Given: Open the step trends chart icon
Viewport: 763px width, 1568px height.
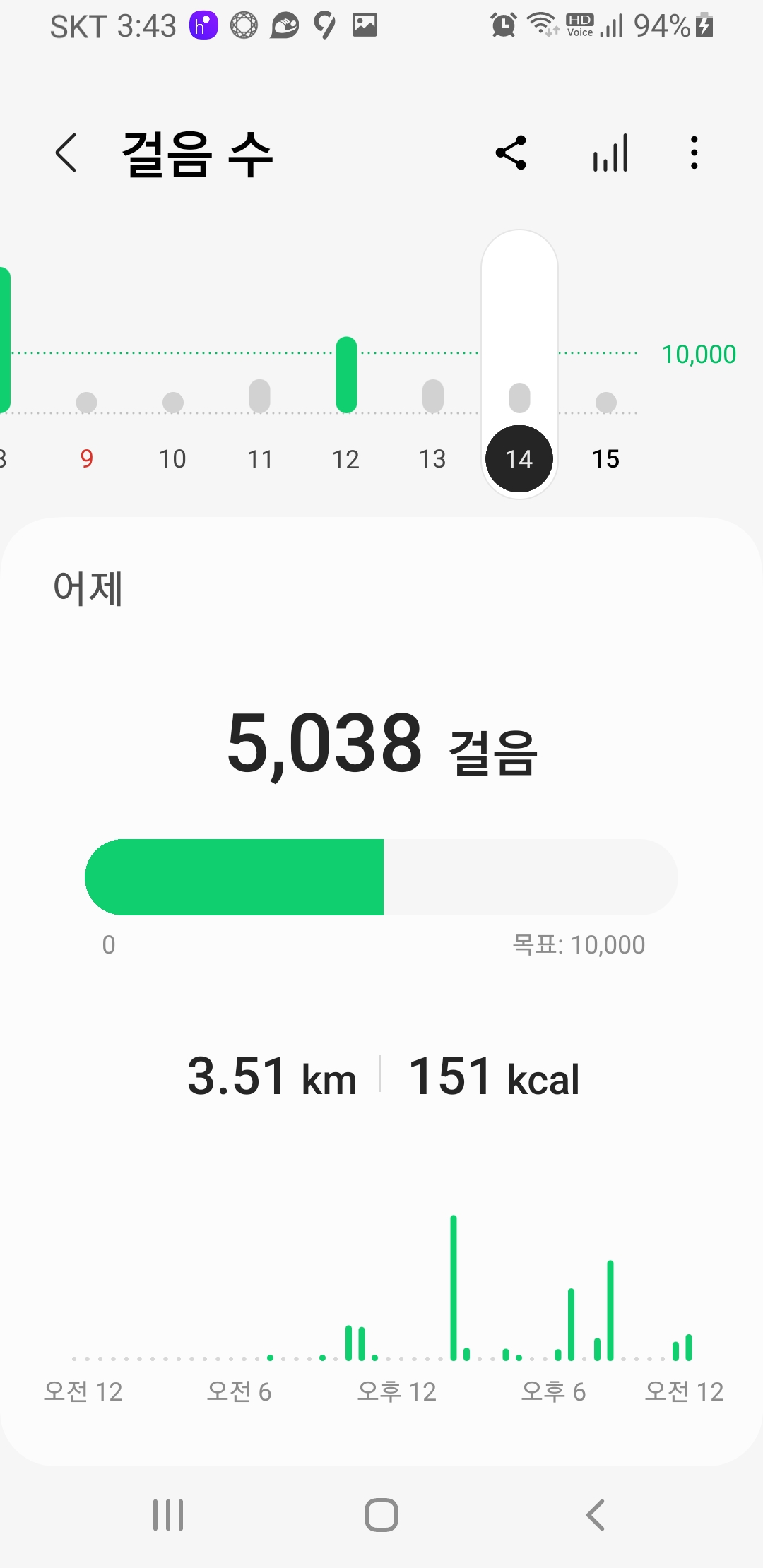Looking at the screenshot, I should (610, 153).
